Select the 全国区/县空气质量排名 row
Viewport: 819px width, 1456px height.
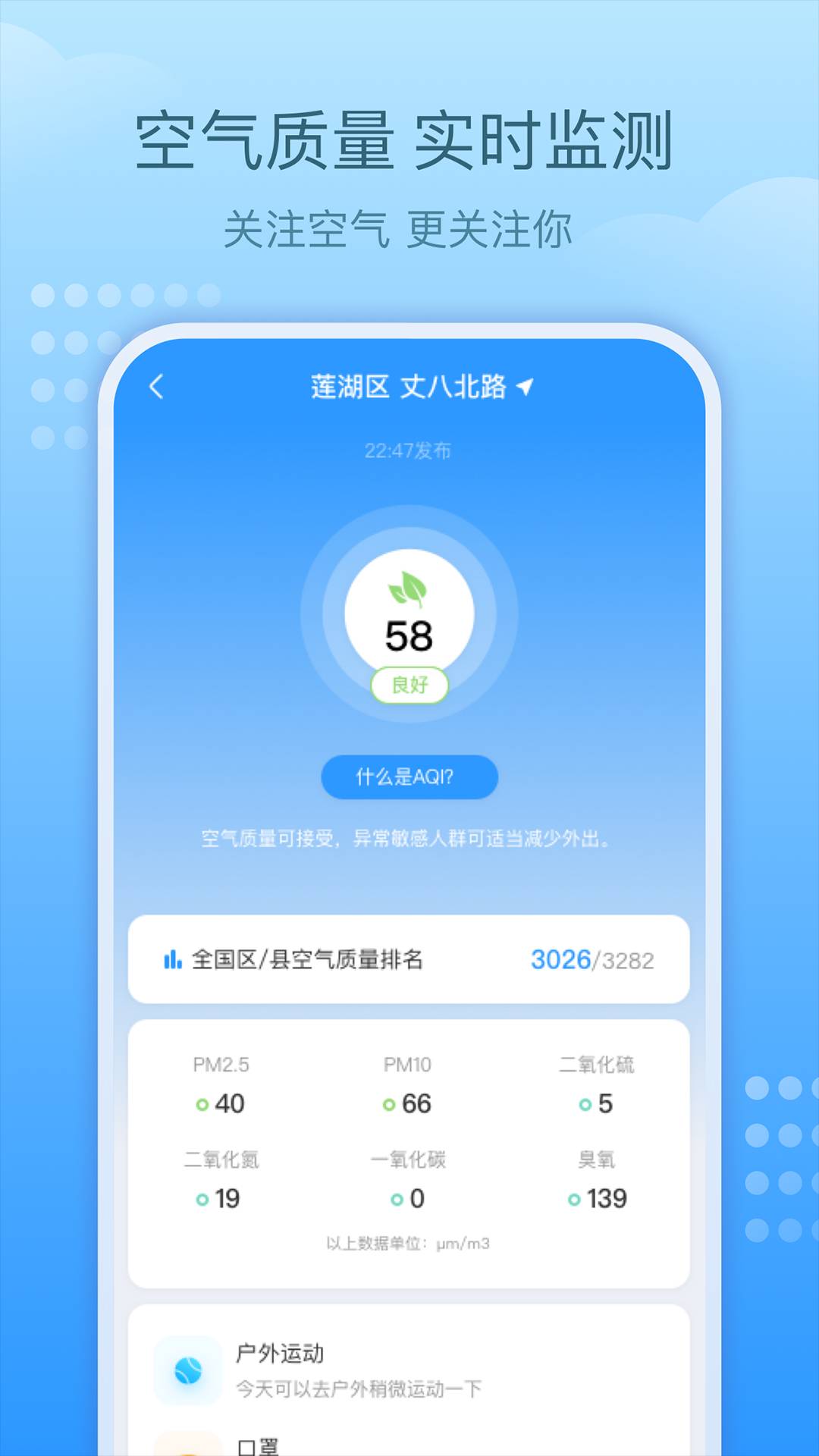[x=409, y=959]
